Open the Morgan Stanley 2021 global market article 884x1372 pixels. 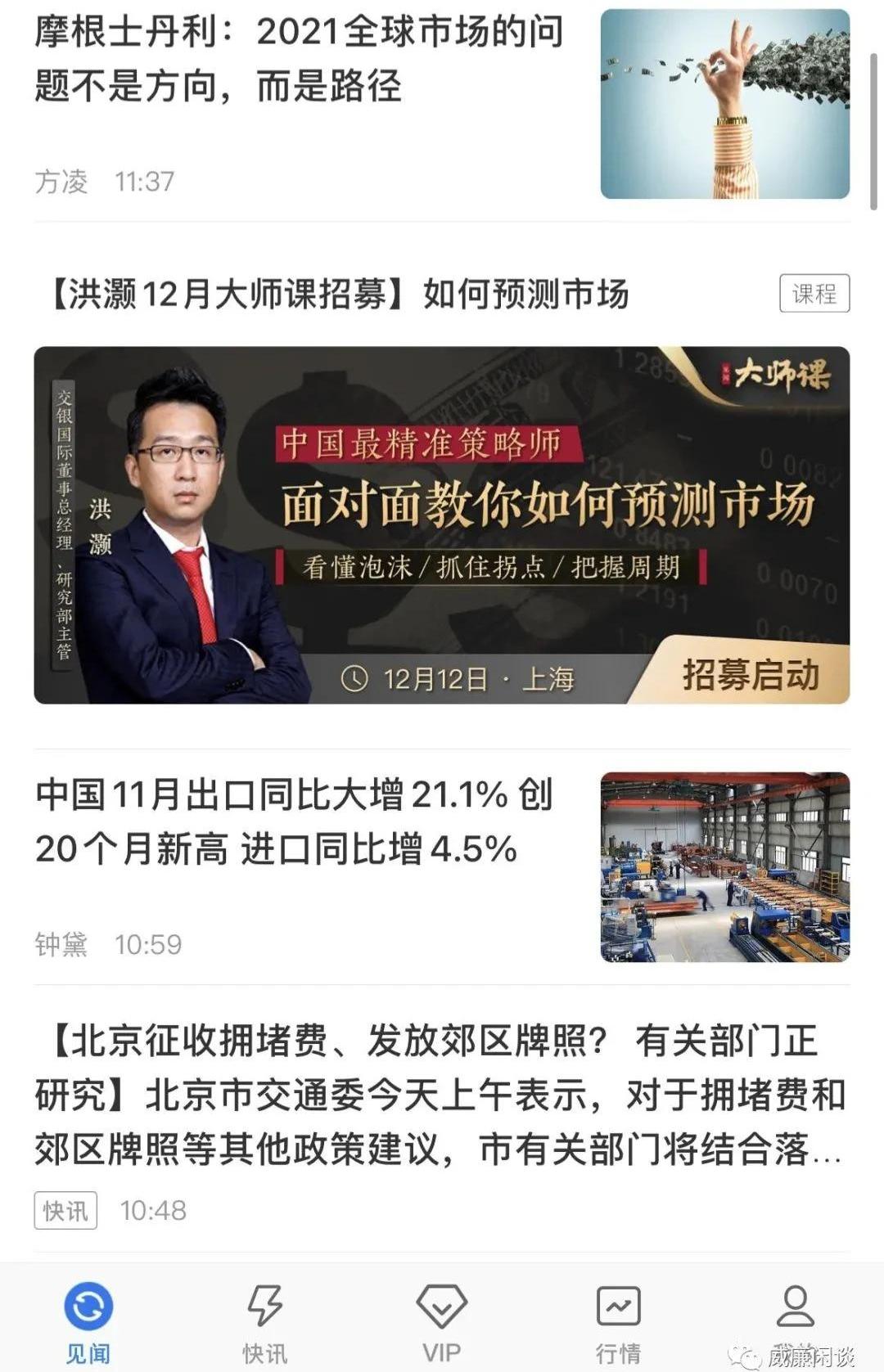click(300, 59)
